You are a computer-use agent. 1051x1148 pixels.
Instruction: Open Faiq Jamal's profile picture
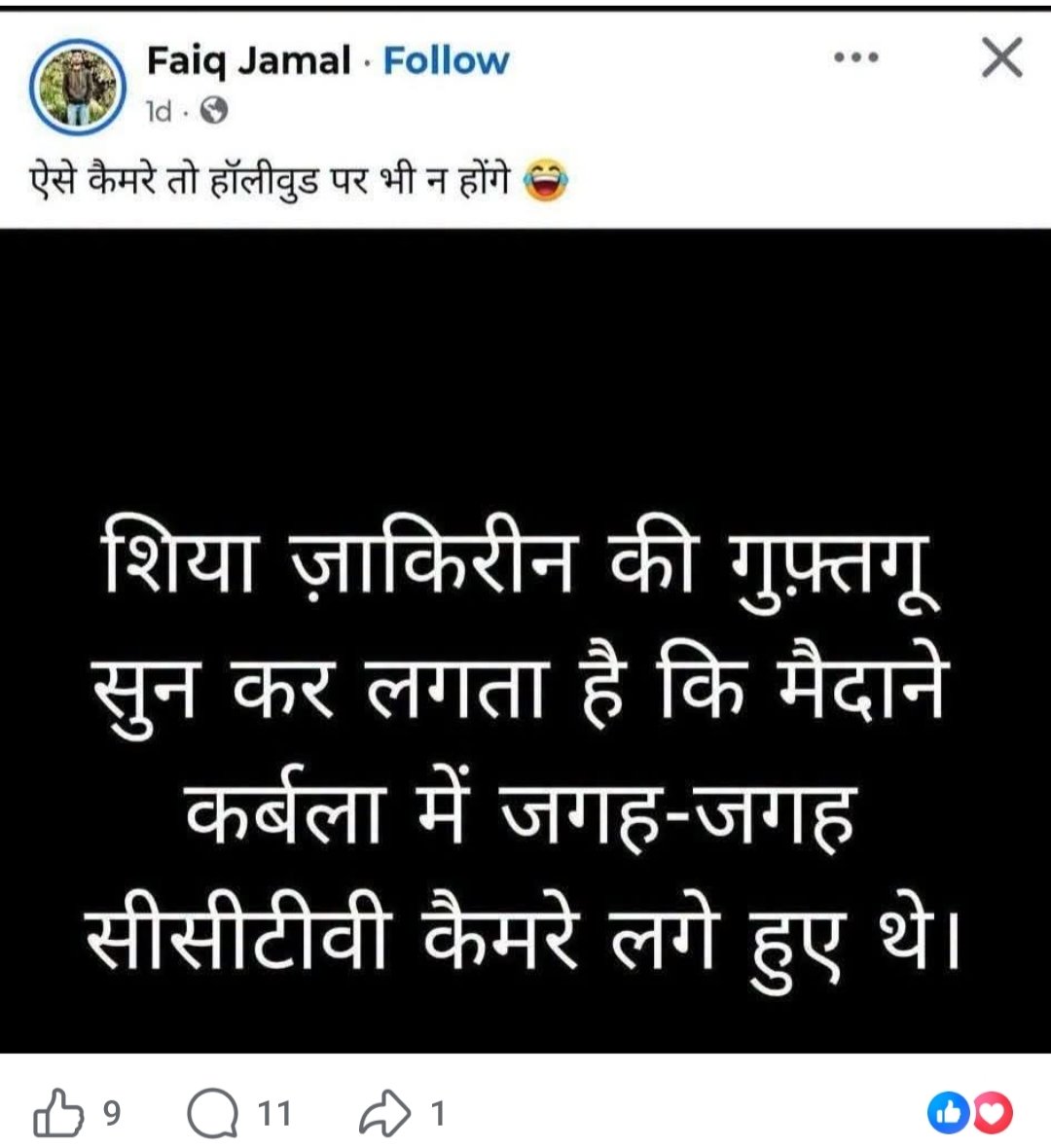point(78,87)
